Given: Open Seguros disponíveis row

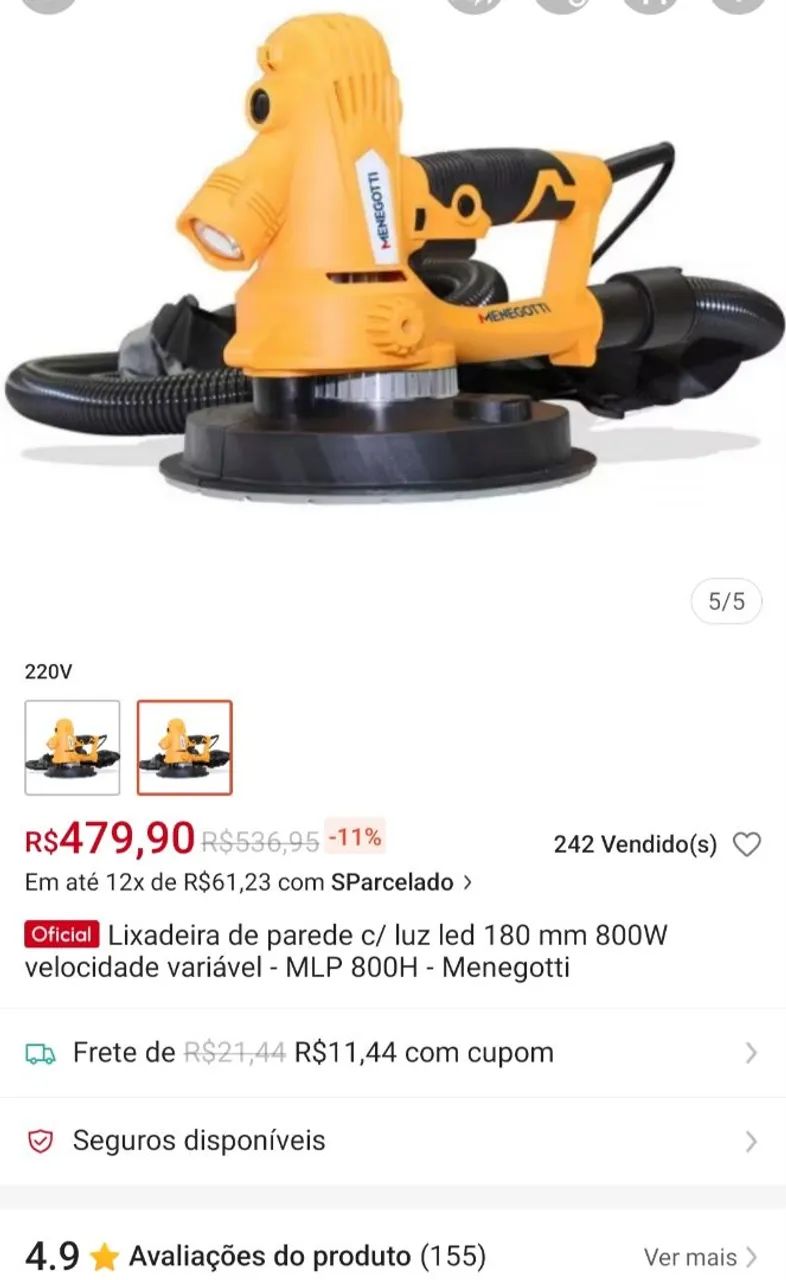Looking at the screenshot, I should (393, 1141).
